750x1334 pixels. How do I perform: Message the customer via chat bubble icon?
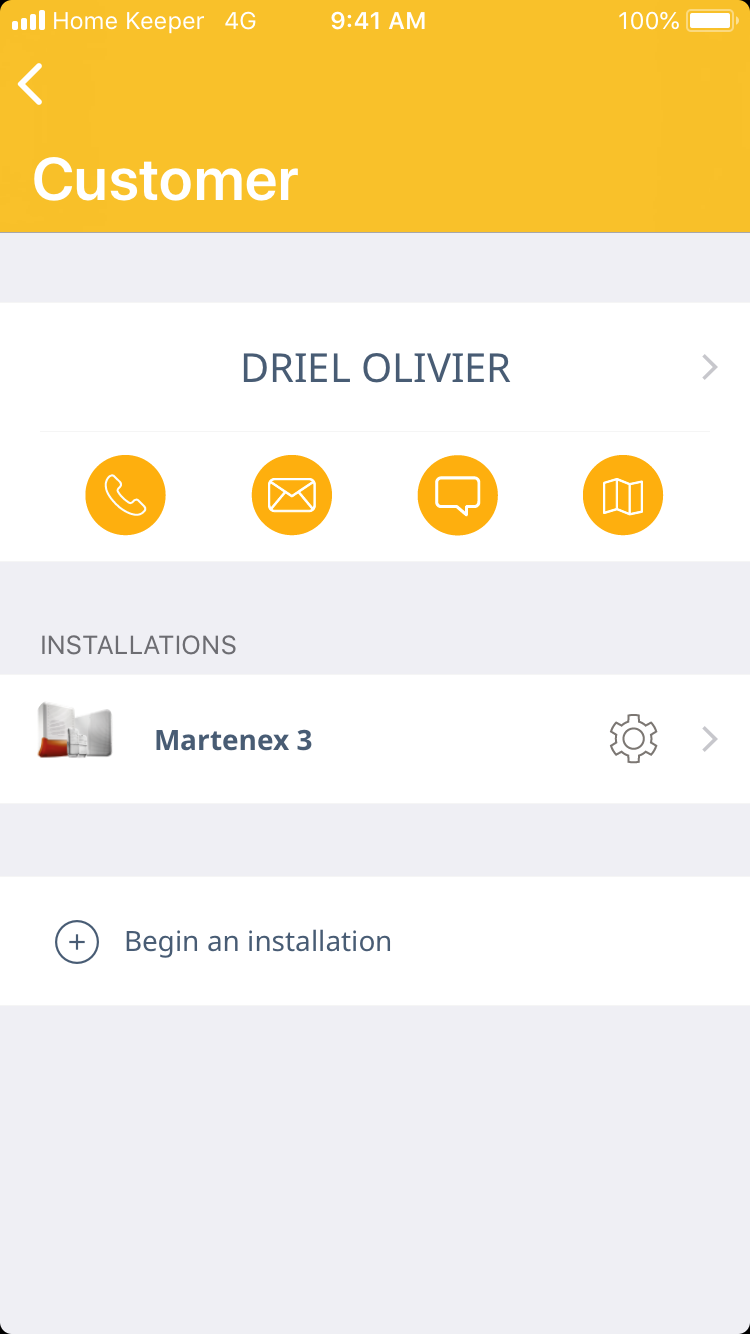[458, 495]
